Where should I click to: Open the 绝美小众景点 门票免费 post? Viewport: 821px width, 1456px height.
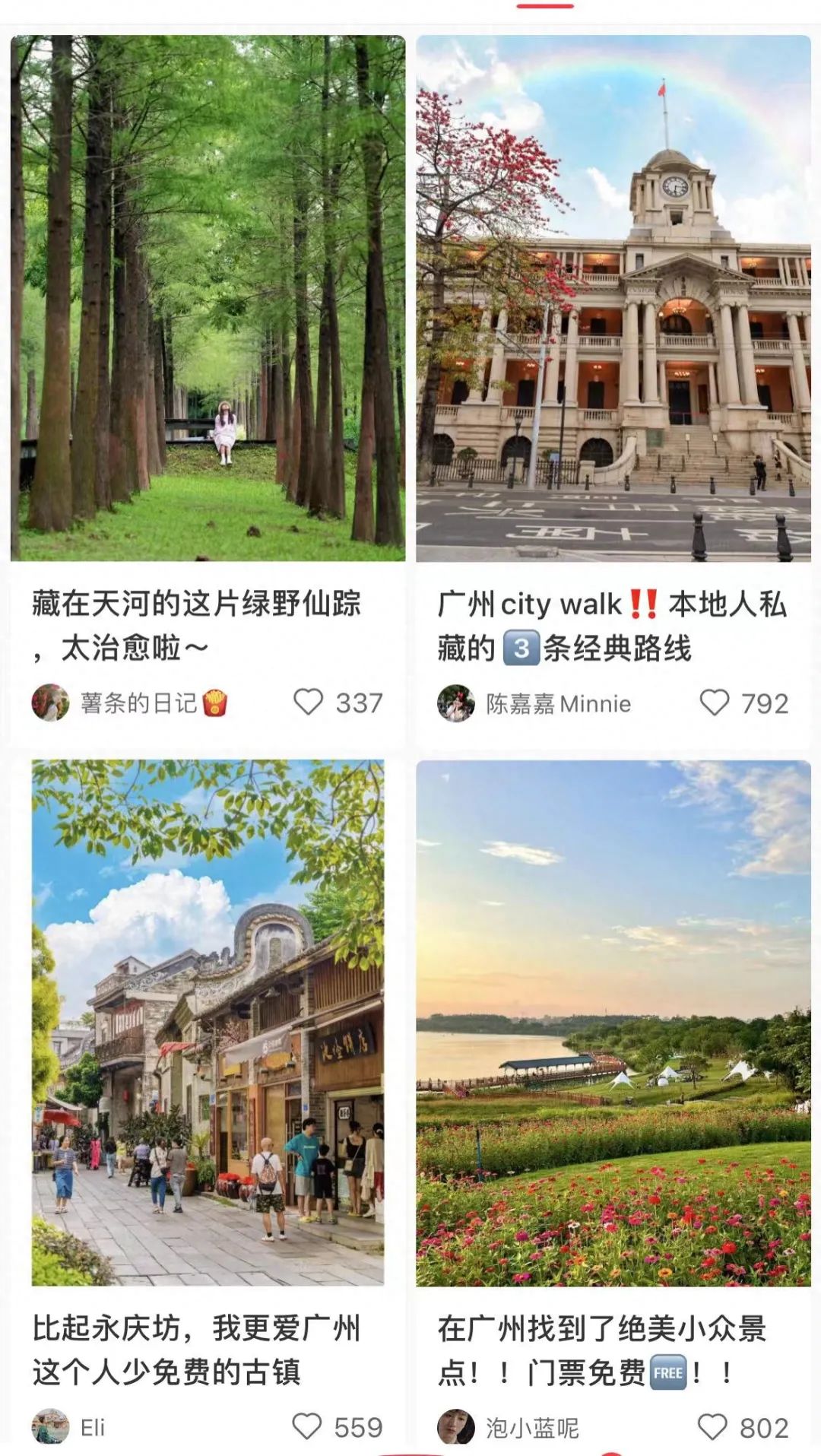tap(613, 1023)
